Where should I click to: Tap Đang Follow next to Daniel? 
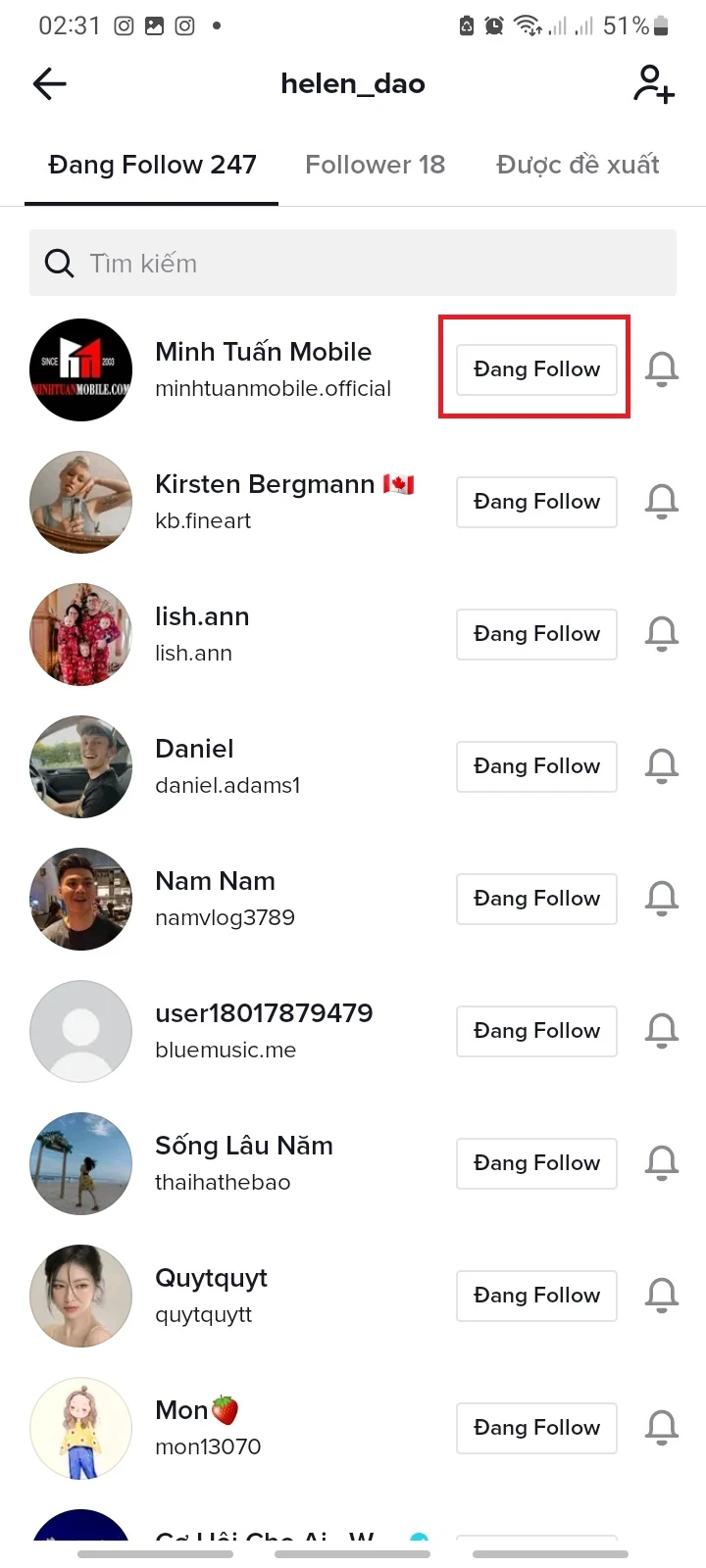536,766
